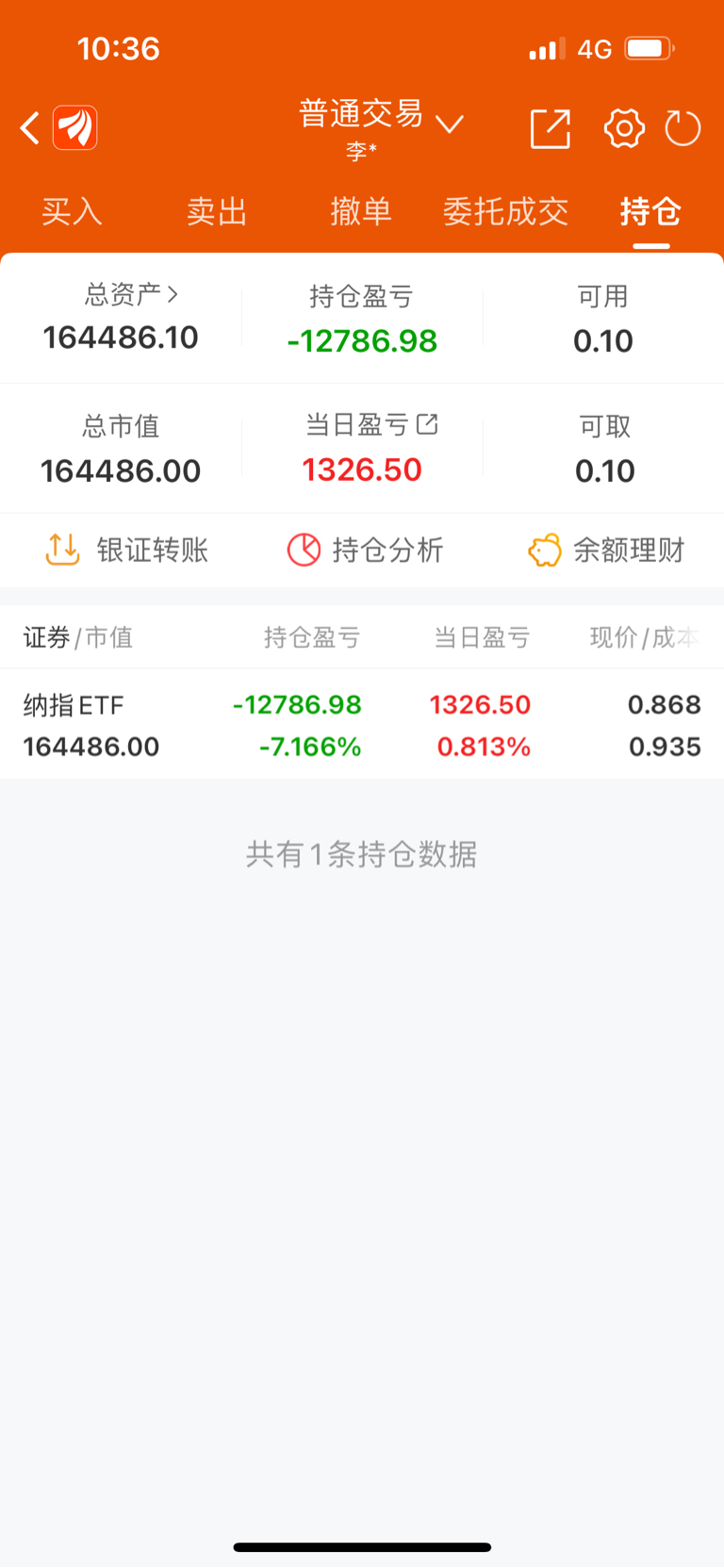The width and height of the screenshot is (724, 1568).
Task: Select the 纳指ETF holding row
Action: click(362, 724)
